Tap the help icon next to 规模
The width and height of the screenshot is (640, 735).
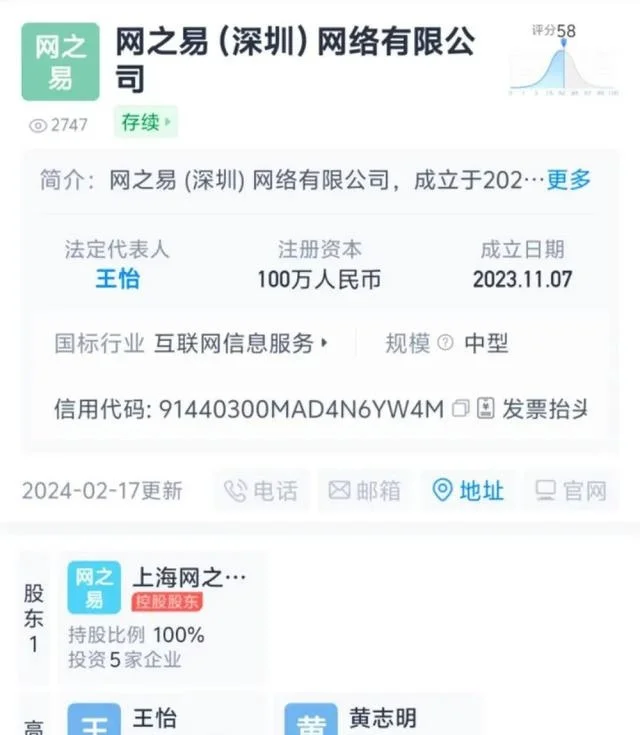[x=445, y=344]
